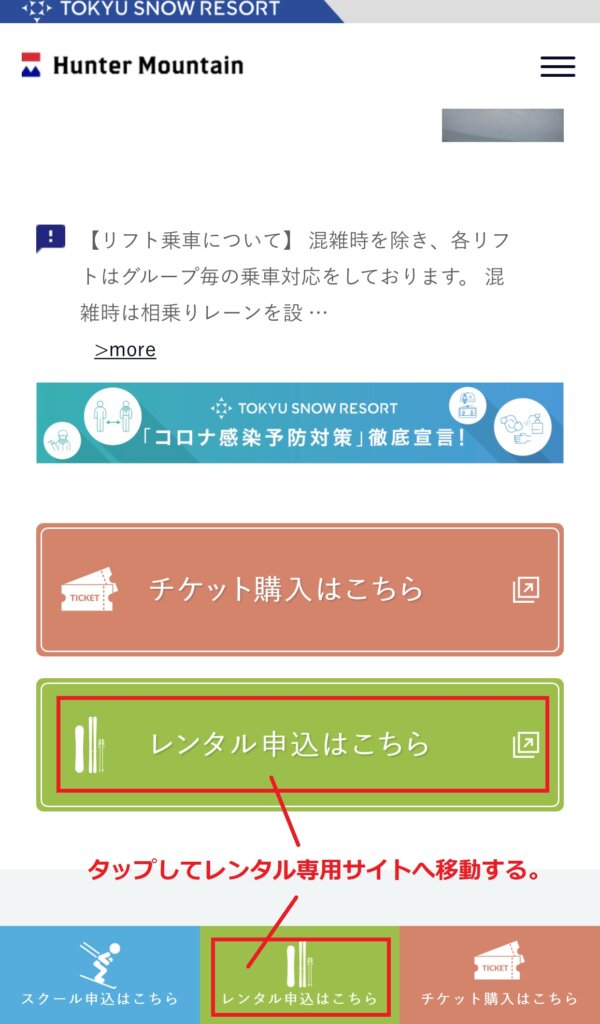
Task: Open the hamburger menu
Action: [x=557, y=66]
